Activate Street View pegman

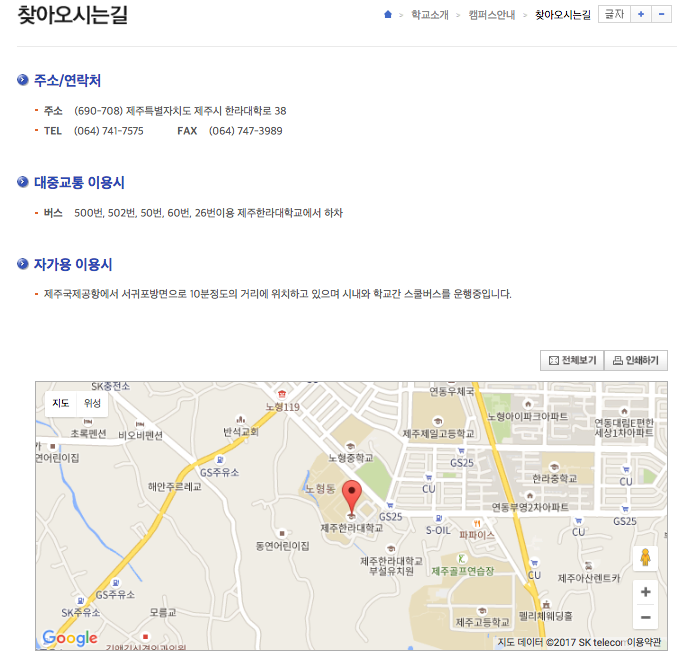pos(645,558)
